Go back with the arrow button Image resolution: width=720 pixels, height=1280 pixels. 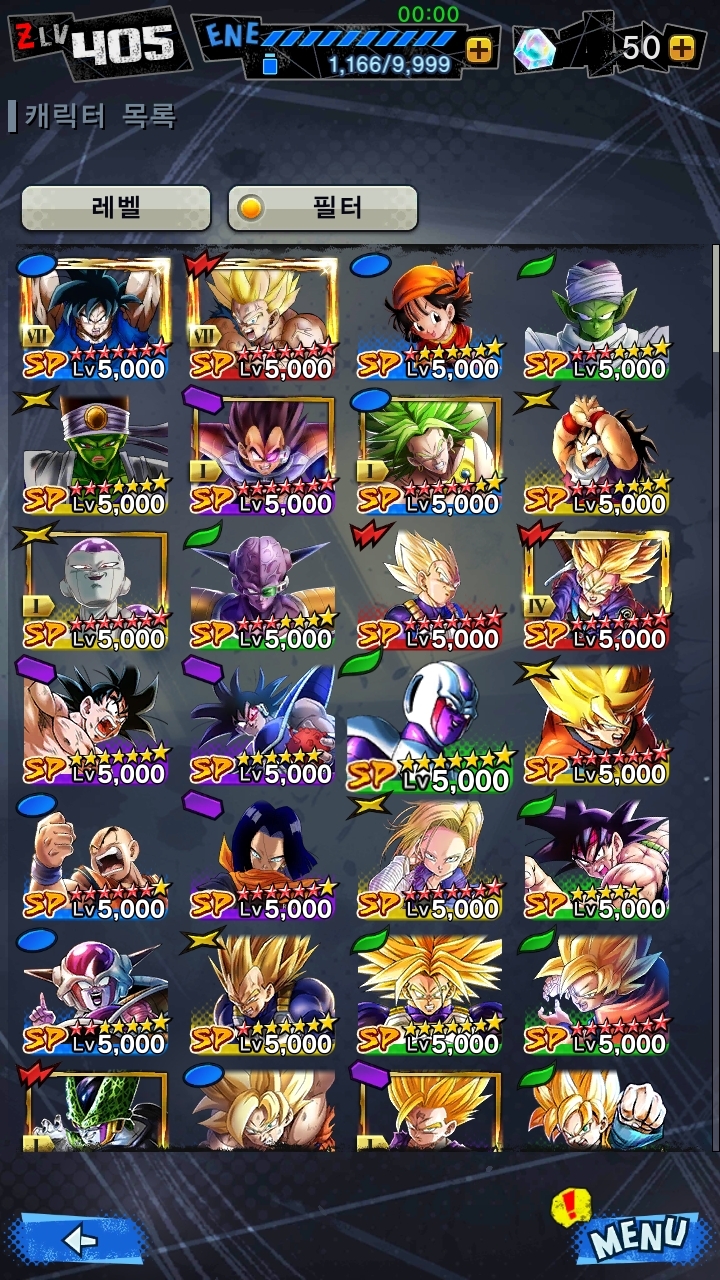(x=80, y=1241)
